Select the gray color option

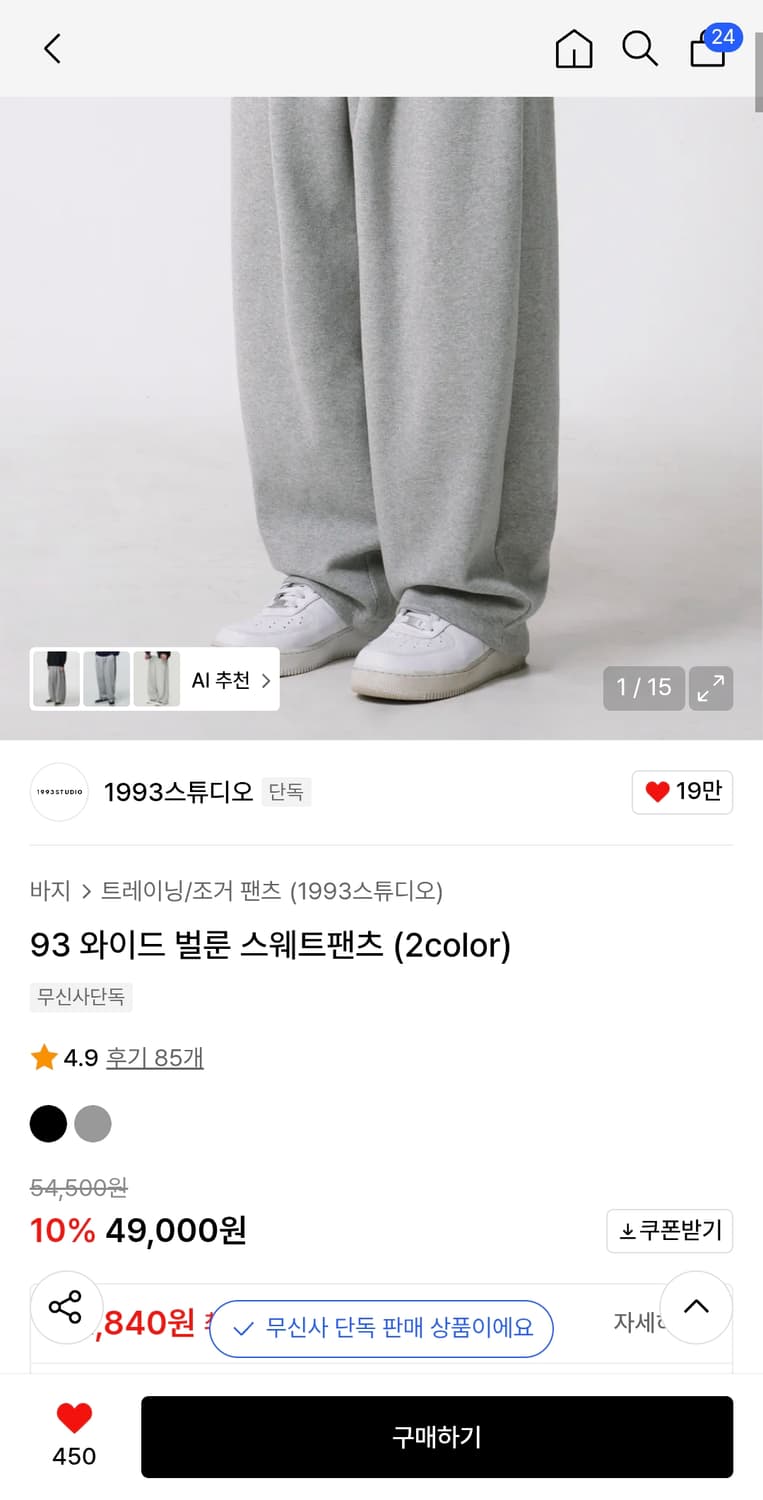(x=93, y=1123)
